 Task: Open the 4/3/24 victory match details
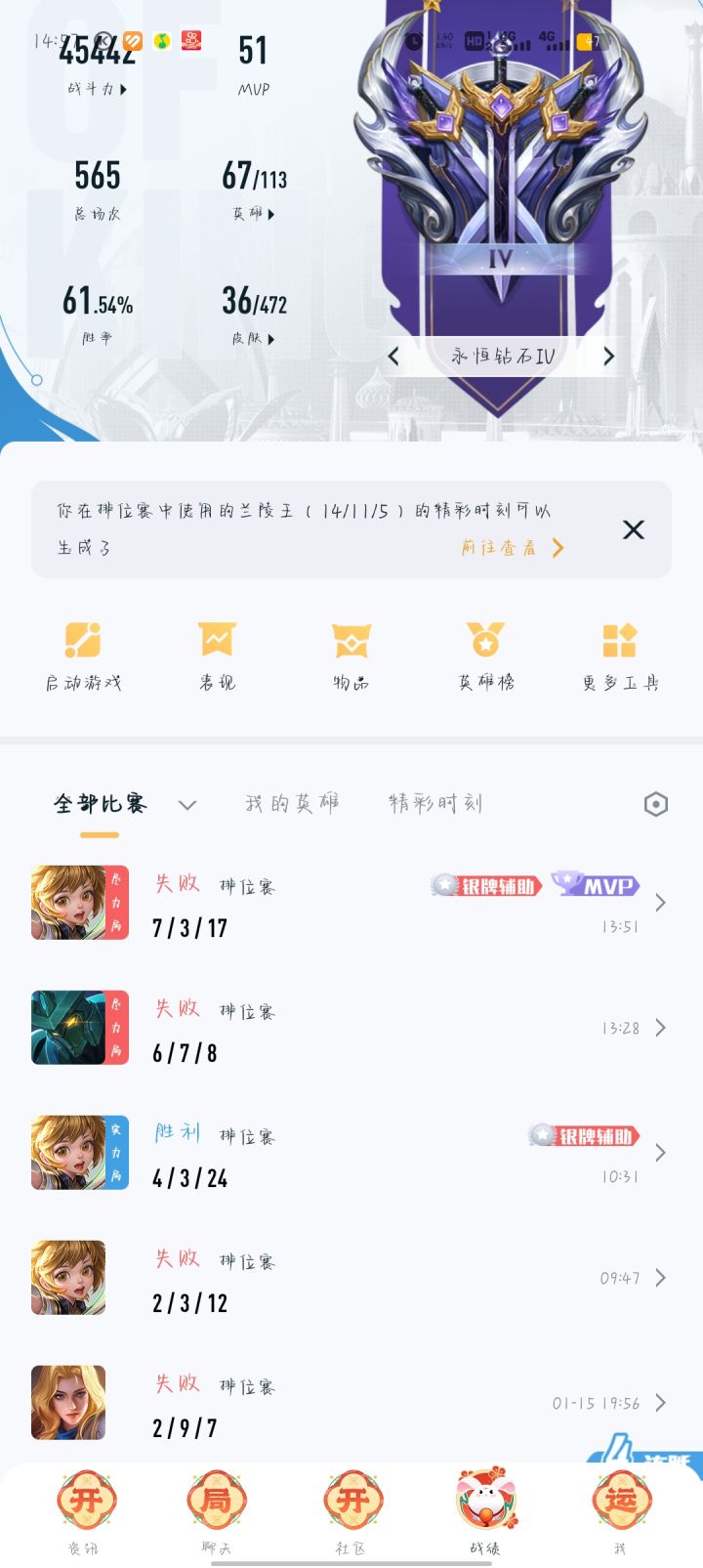point(351,1153)
